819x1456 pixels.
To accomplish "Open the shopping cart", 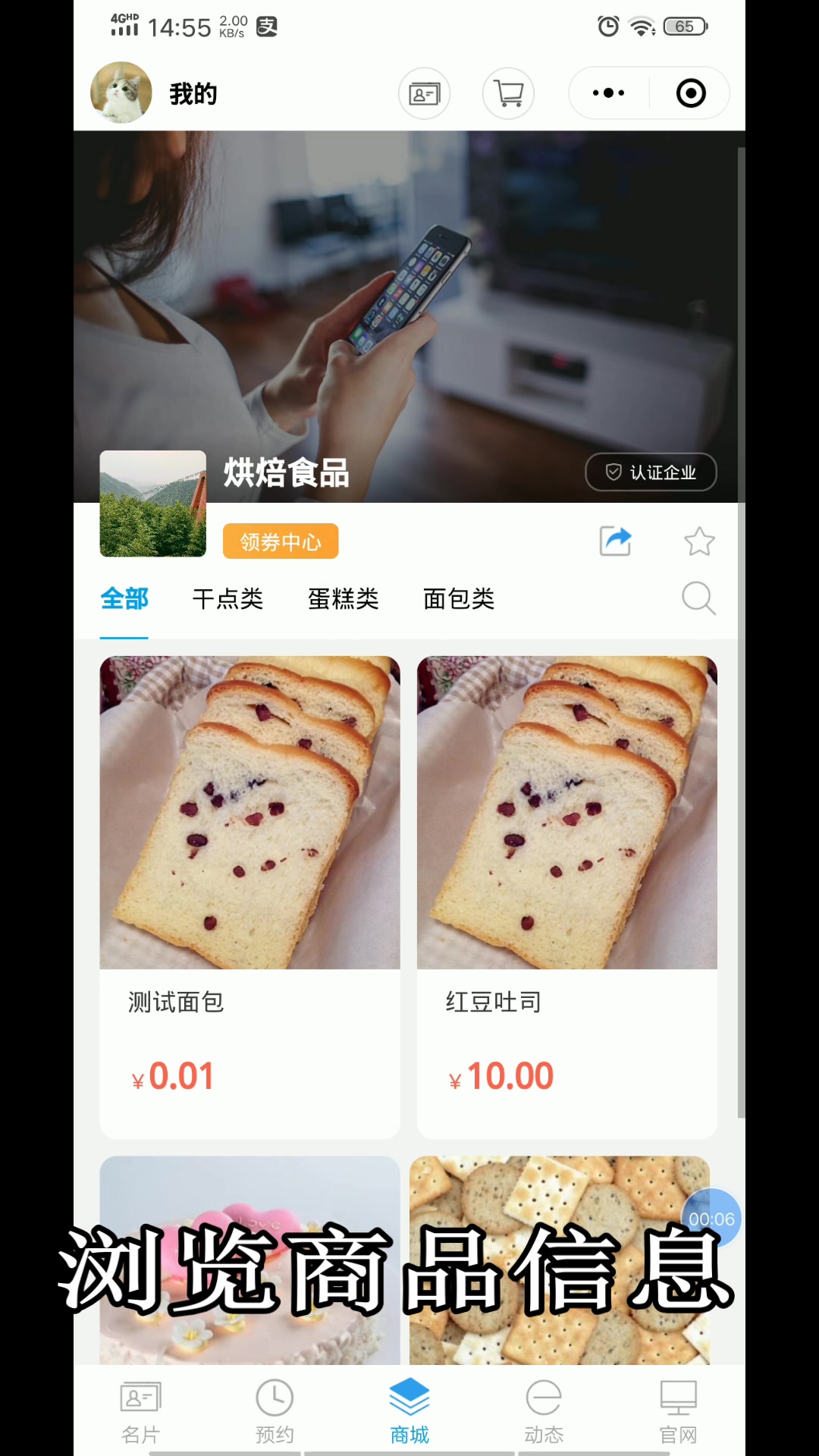I will tap(508, 93).
